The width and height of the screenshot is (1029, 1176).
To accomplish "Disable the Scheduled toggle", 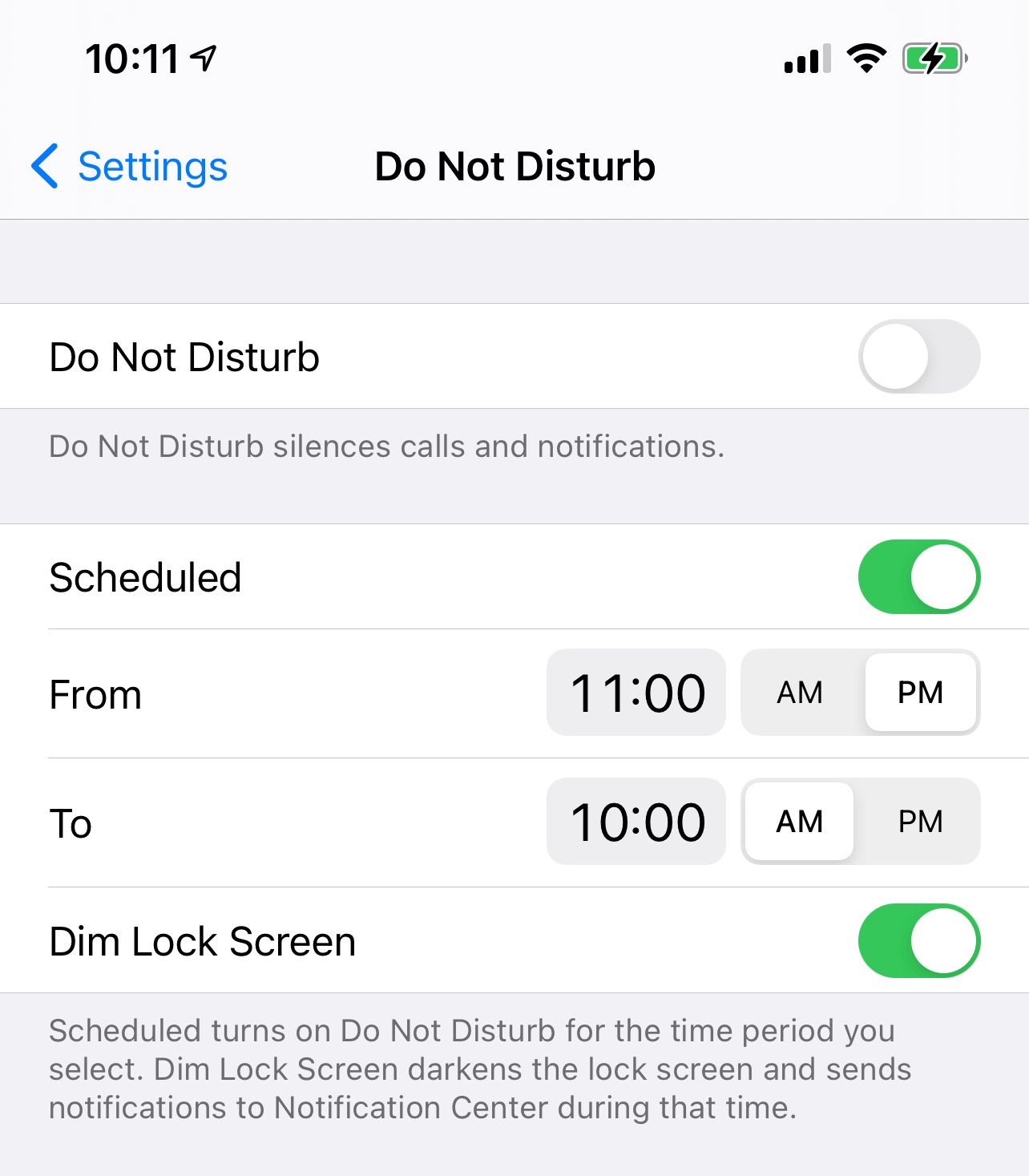I will pyautogui.click(x=918, y=577).
